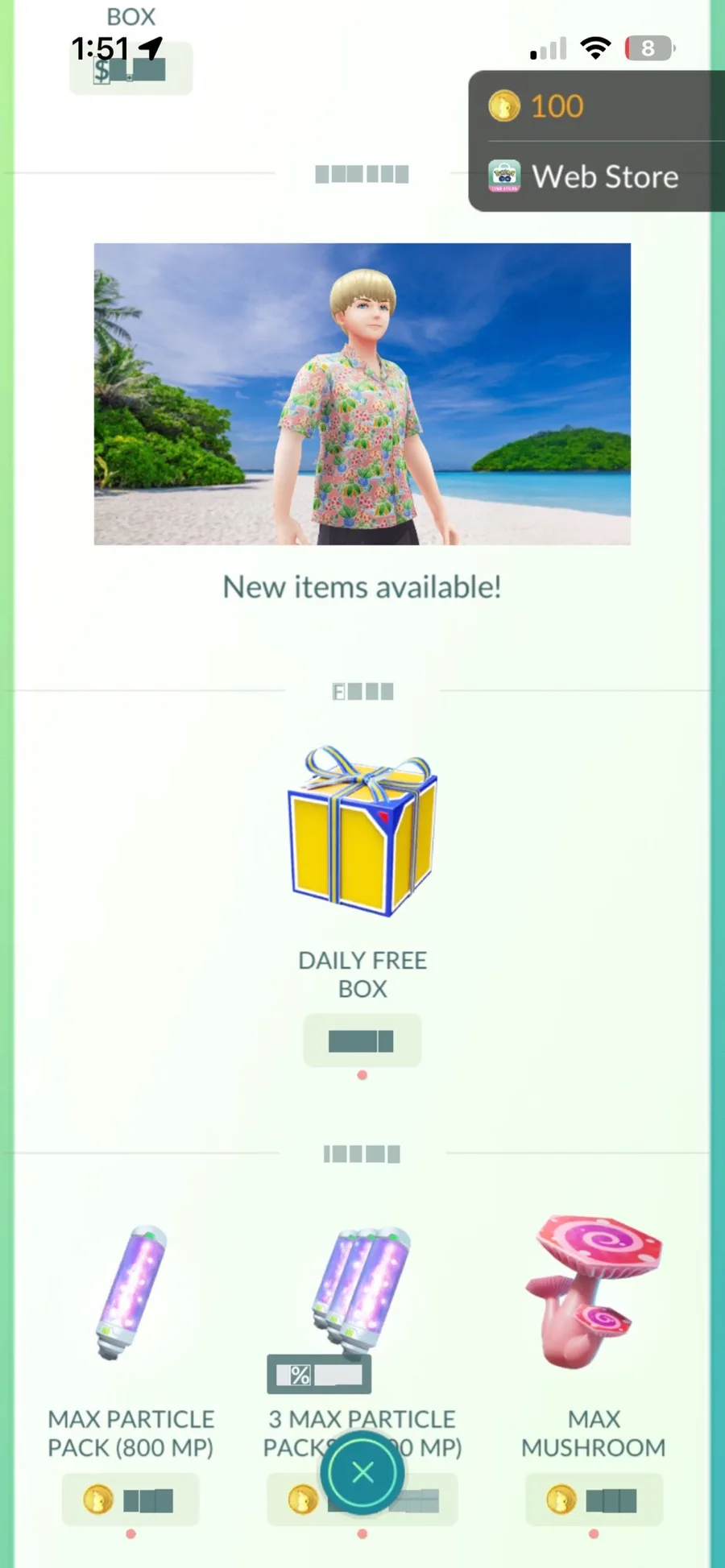Close the shop with the X button
The image size is (725, 1568).
coord(362,1473)
